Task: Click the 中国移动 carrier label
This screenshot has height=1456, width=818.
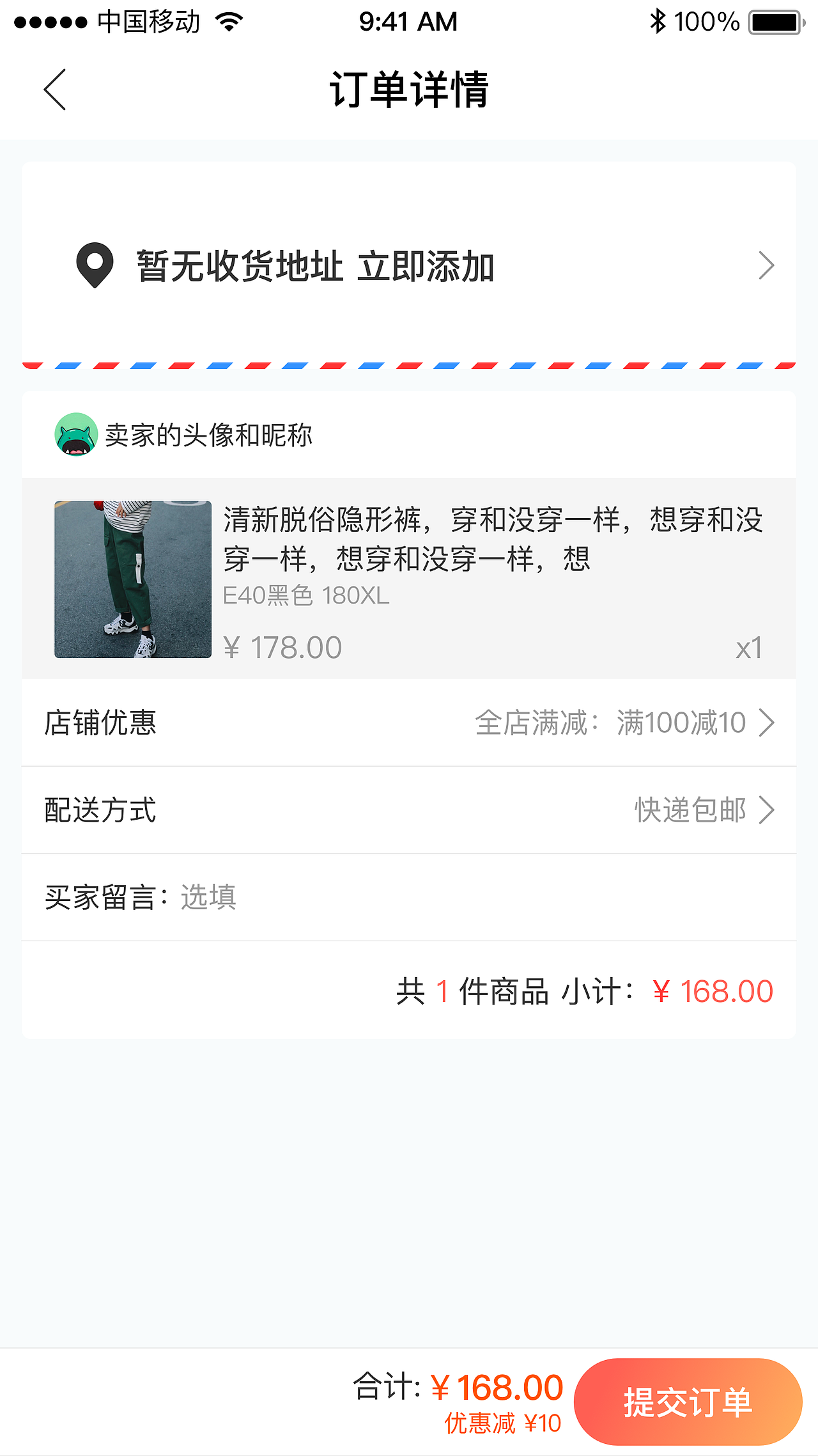Action: point(148,20)
